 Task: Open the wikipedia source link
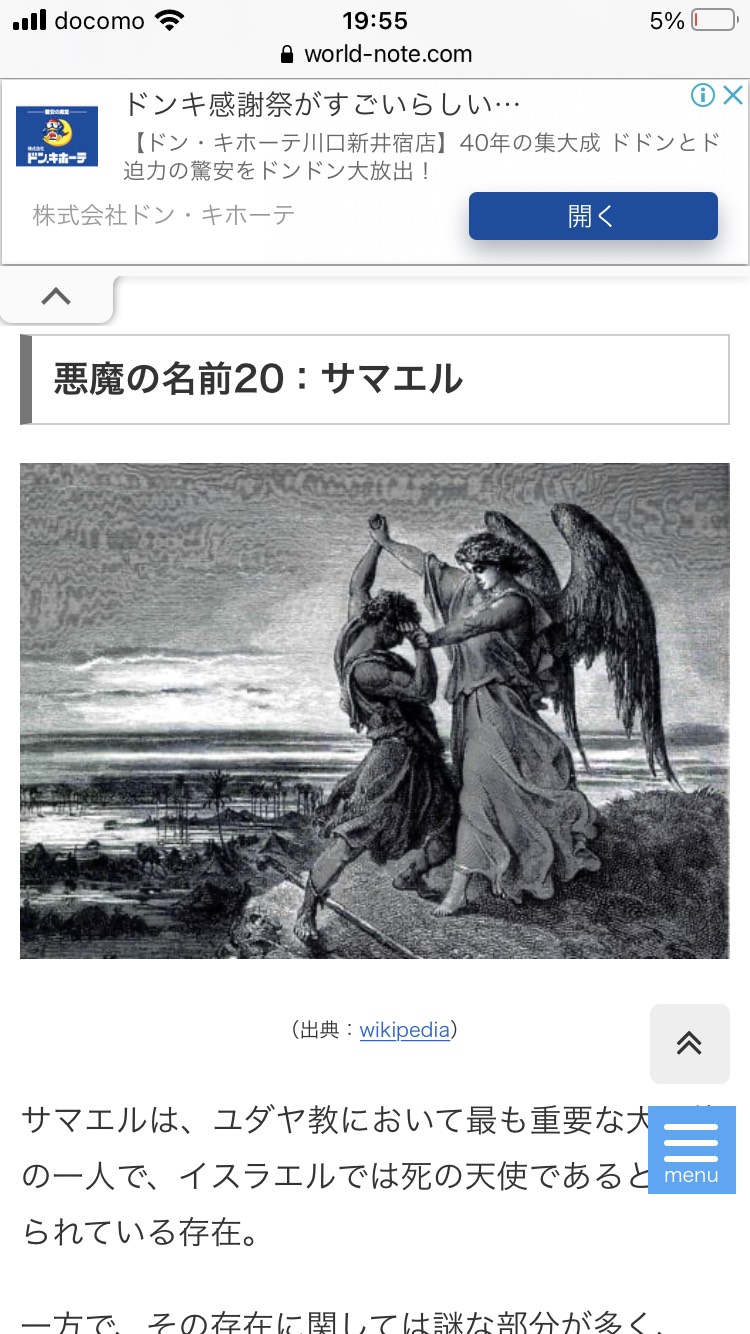pos(404,1030)
